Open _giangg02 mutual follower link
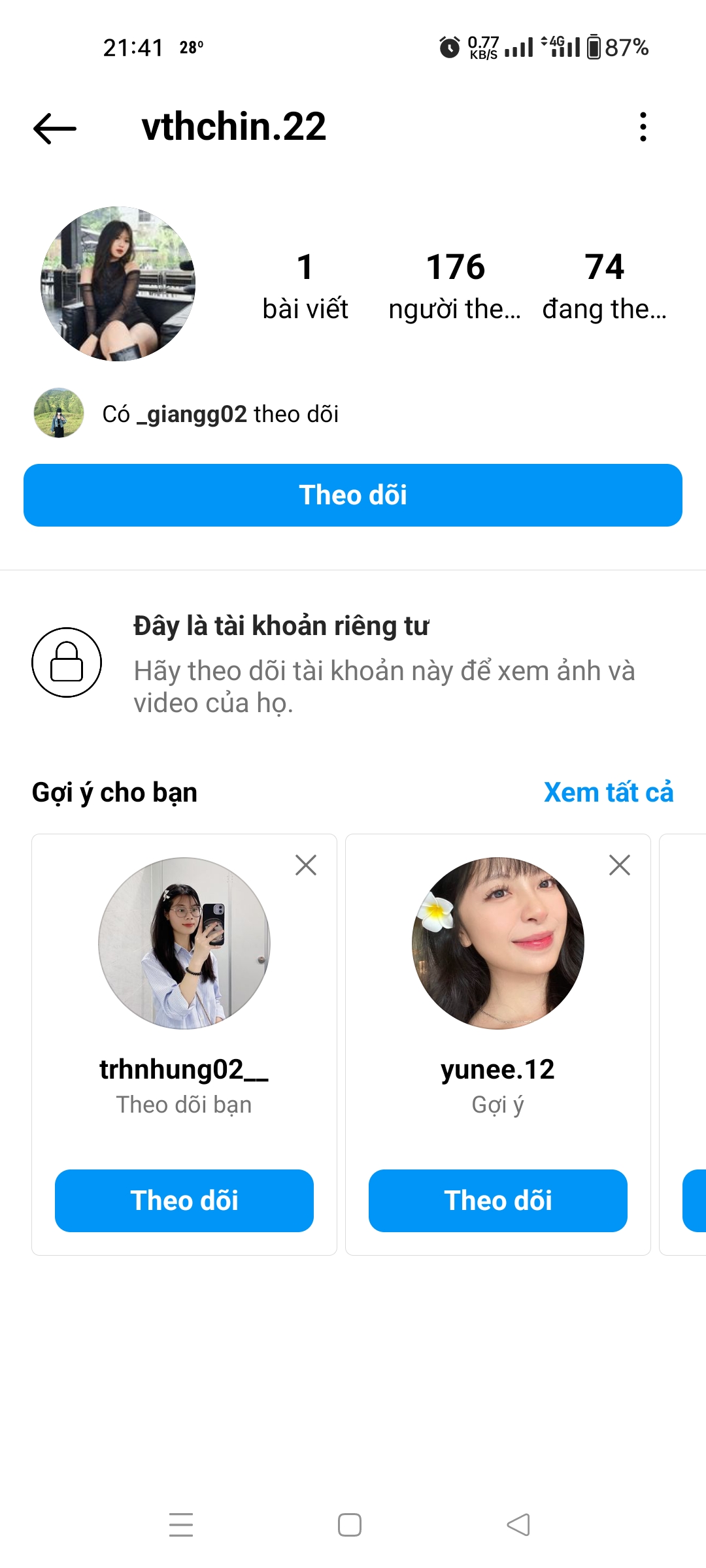 click(191, 414)
